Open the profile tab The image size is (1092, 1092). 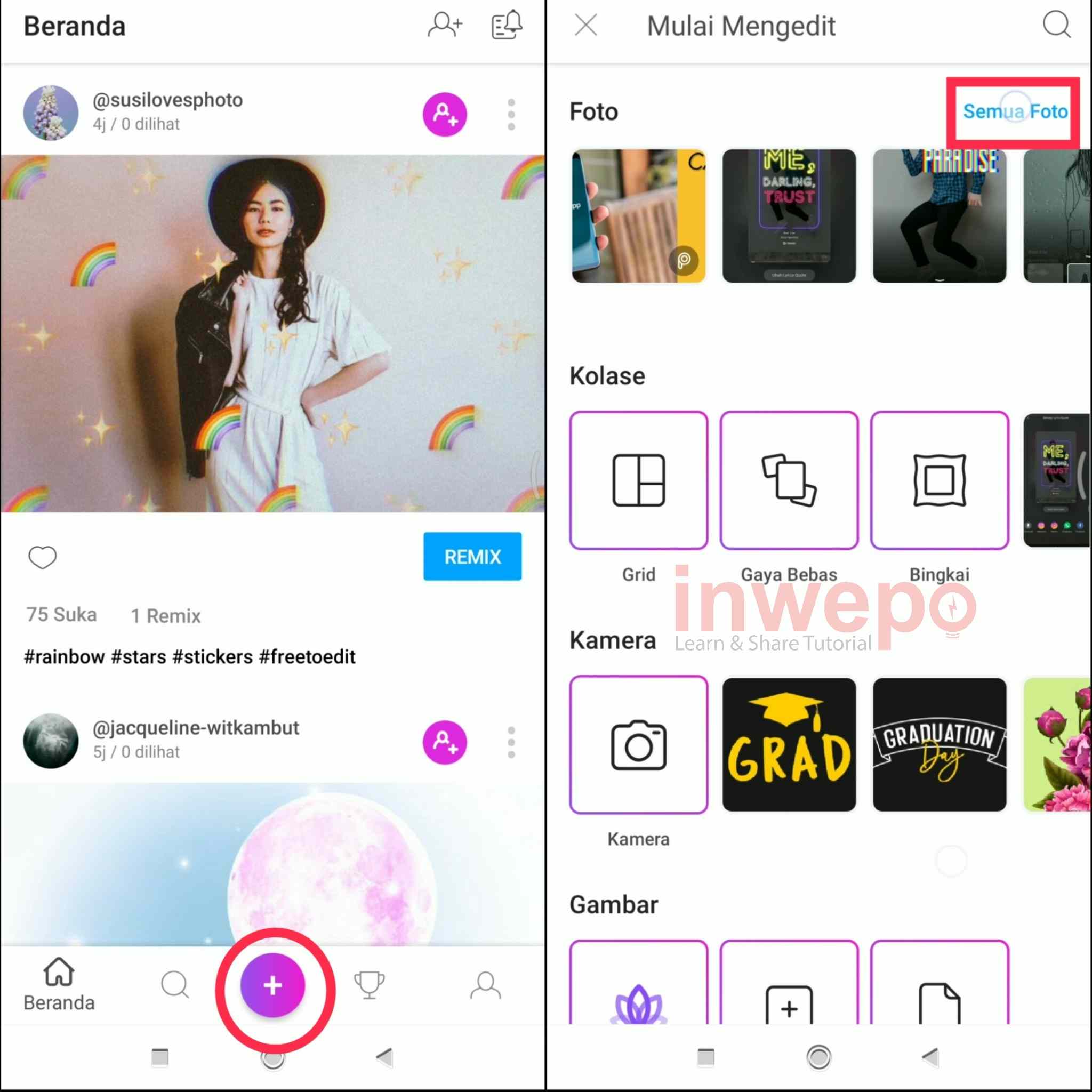click(x=485, y=985)
